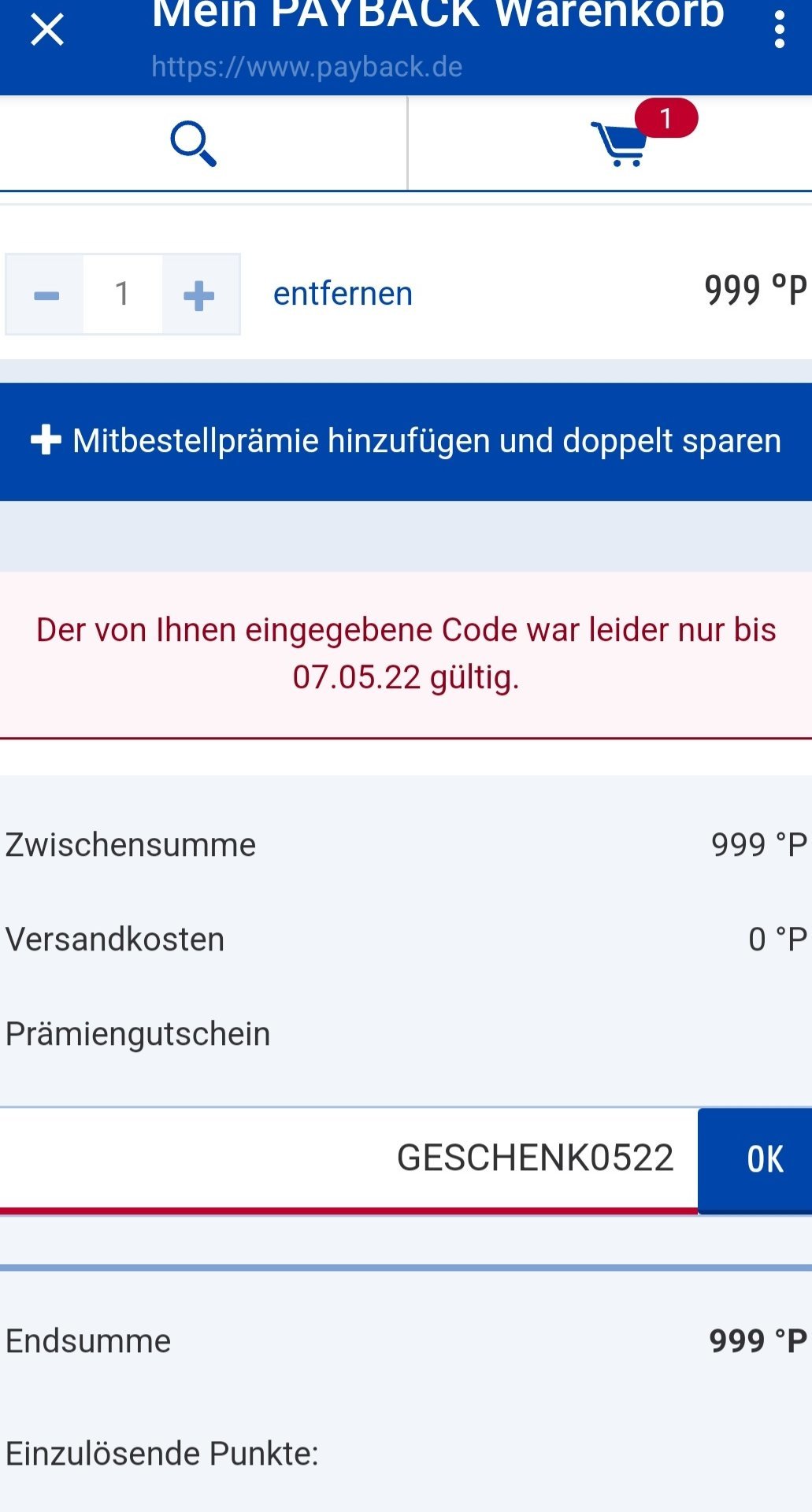Open the shopping cart icon
The image size is (812, 1512).
620,143
